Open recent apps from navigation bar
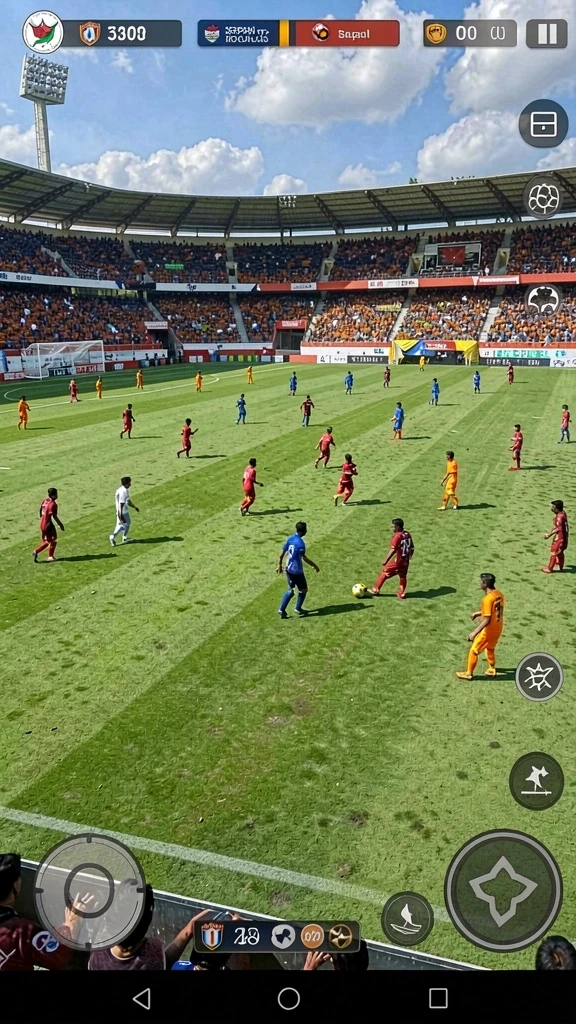 [438, 998]
